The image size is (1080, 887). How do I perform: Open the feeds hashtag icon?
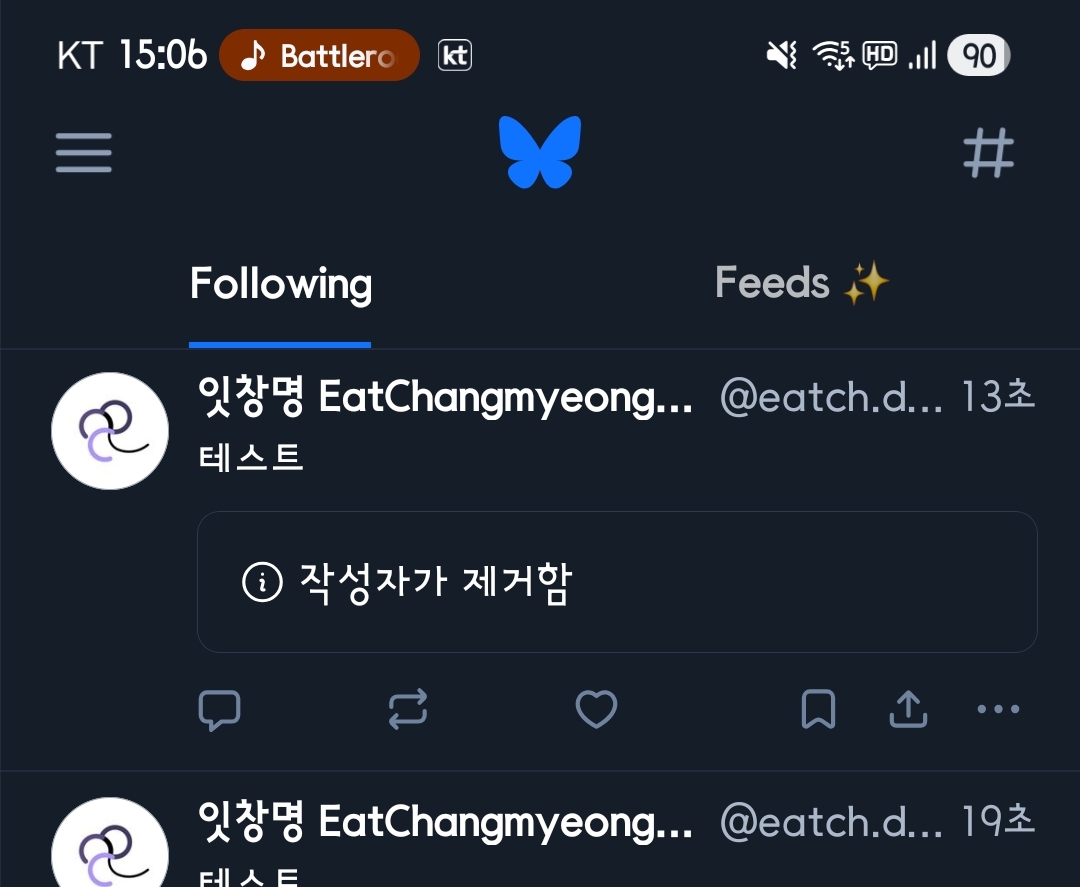click(988, 154)
